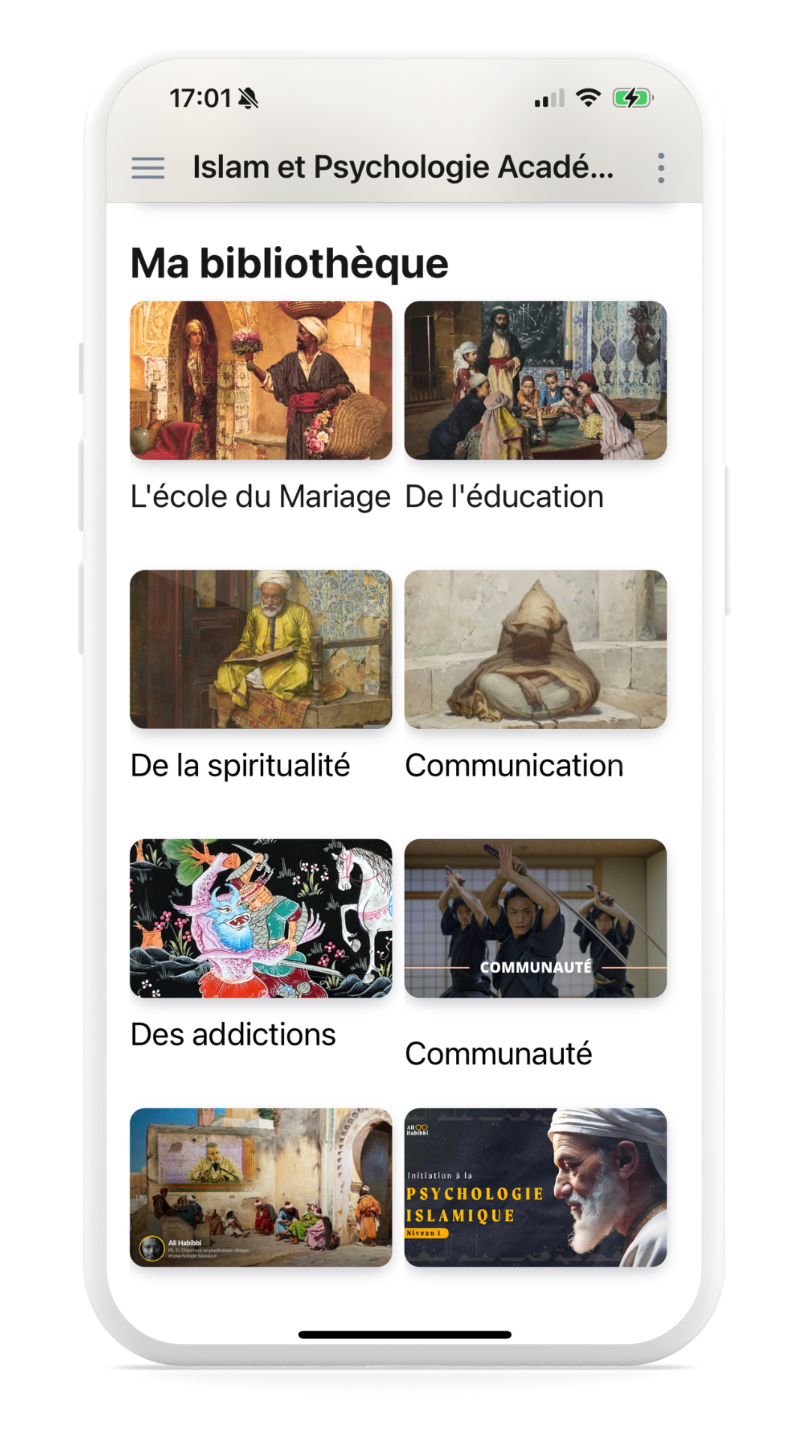
Task: Open the hamburger drawer menu
Action: [x=148, y=168]
